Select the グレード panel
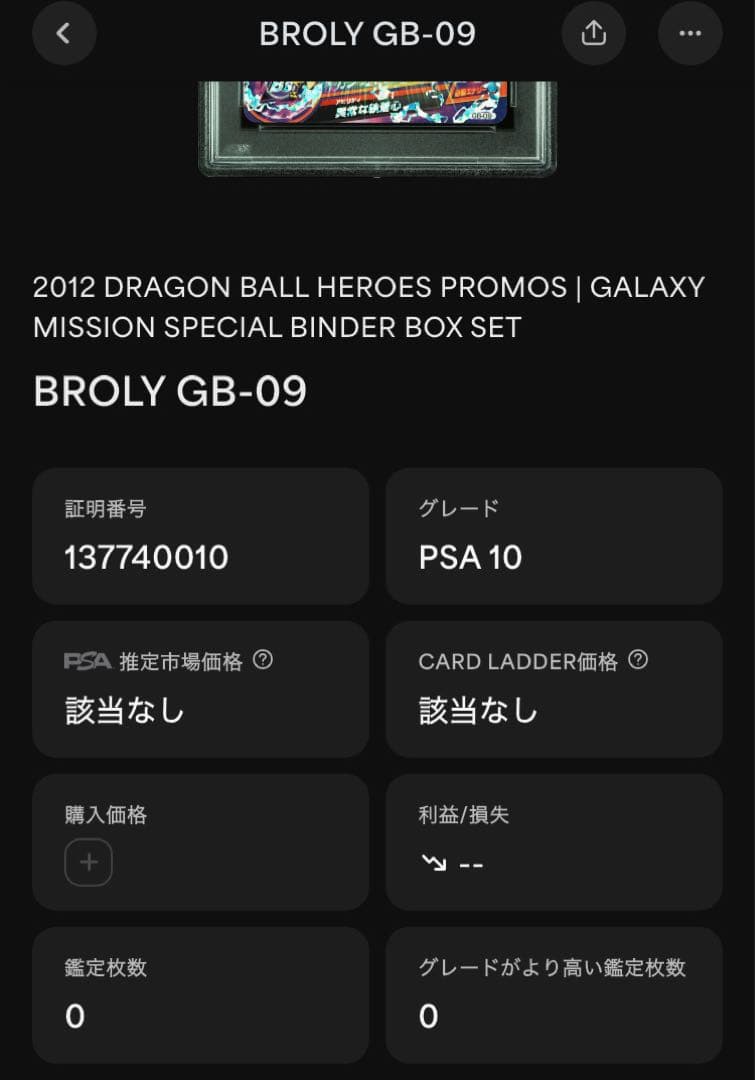 pyautogui.click(x=554, y=535)
